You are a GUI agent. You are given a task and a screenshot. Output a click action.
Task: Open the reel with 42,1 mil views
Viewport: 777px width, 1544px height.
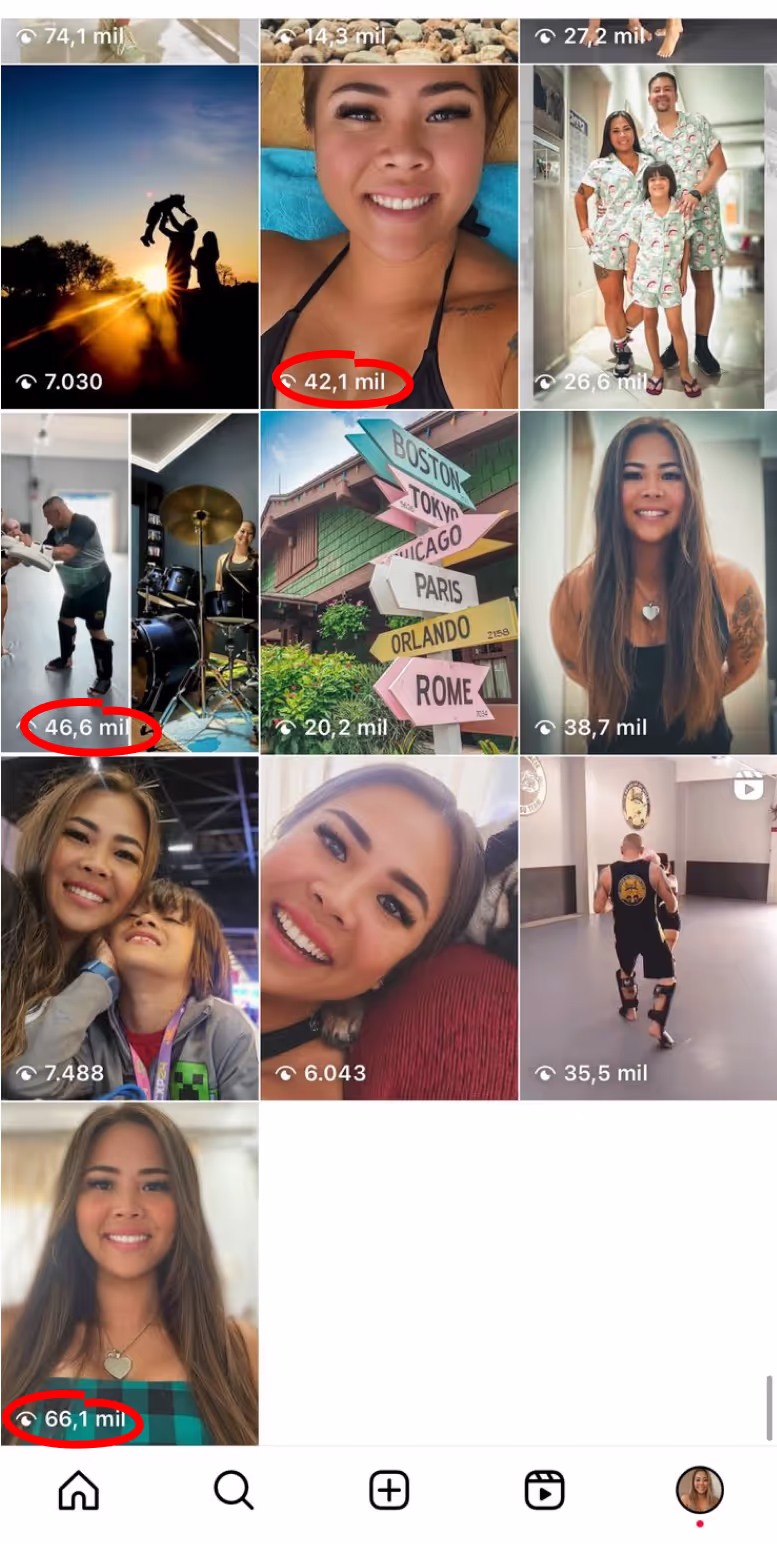tap(389, 237)
